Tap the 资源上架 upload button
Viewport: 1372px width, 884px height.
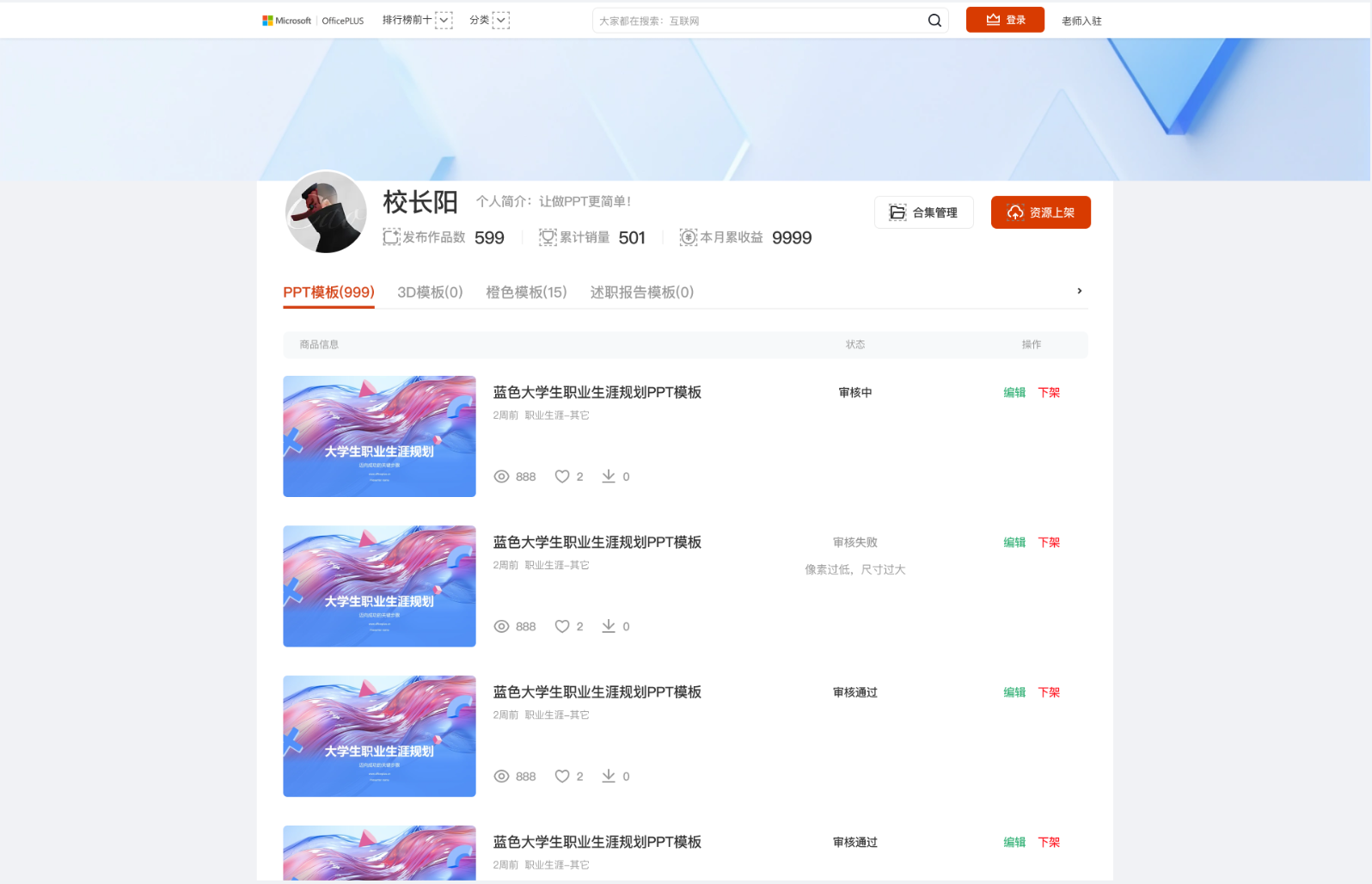(1040, 212)
